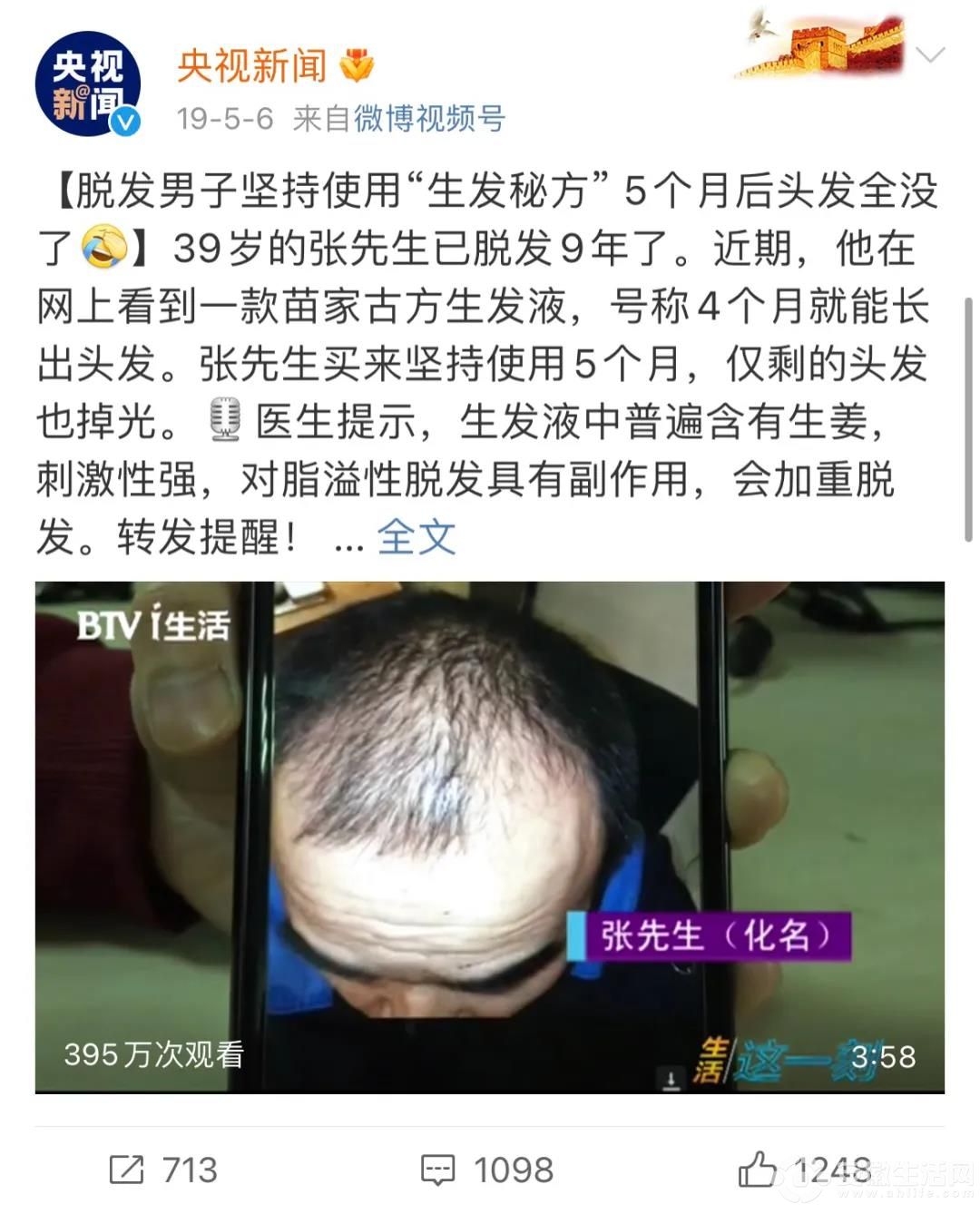This screenshot has width=980, height=1214.
Task: Open the 微博视频号 source link
Action: click(428, 118)
